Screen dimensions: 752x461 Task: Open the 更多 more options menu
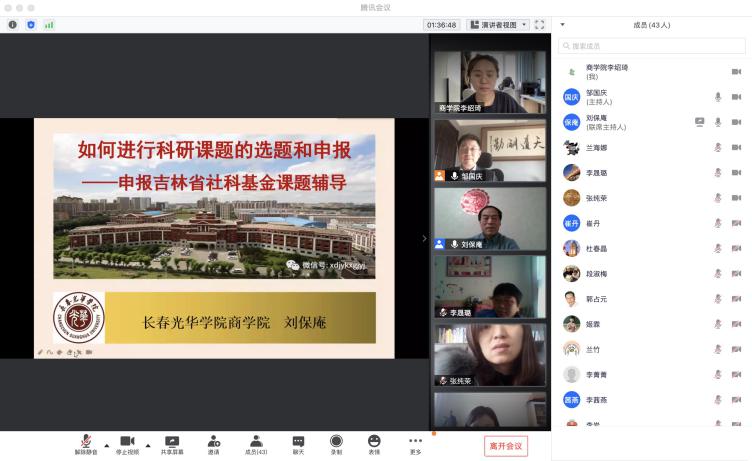click(x=415, y=444)
